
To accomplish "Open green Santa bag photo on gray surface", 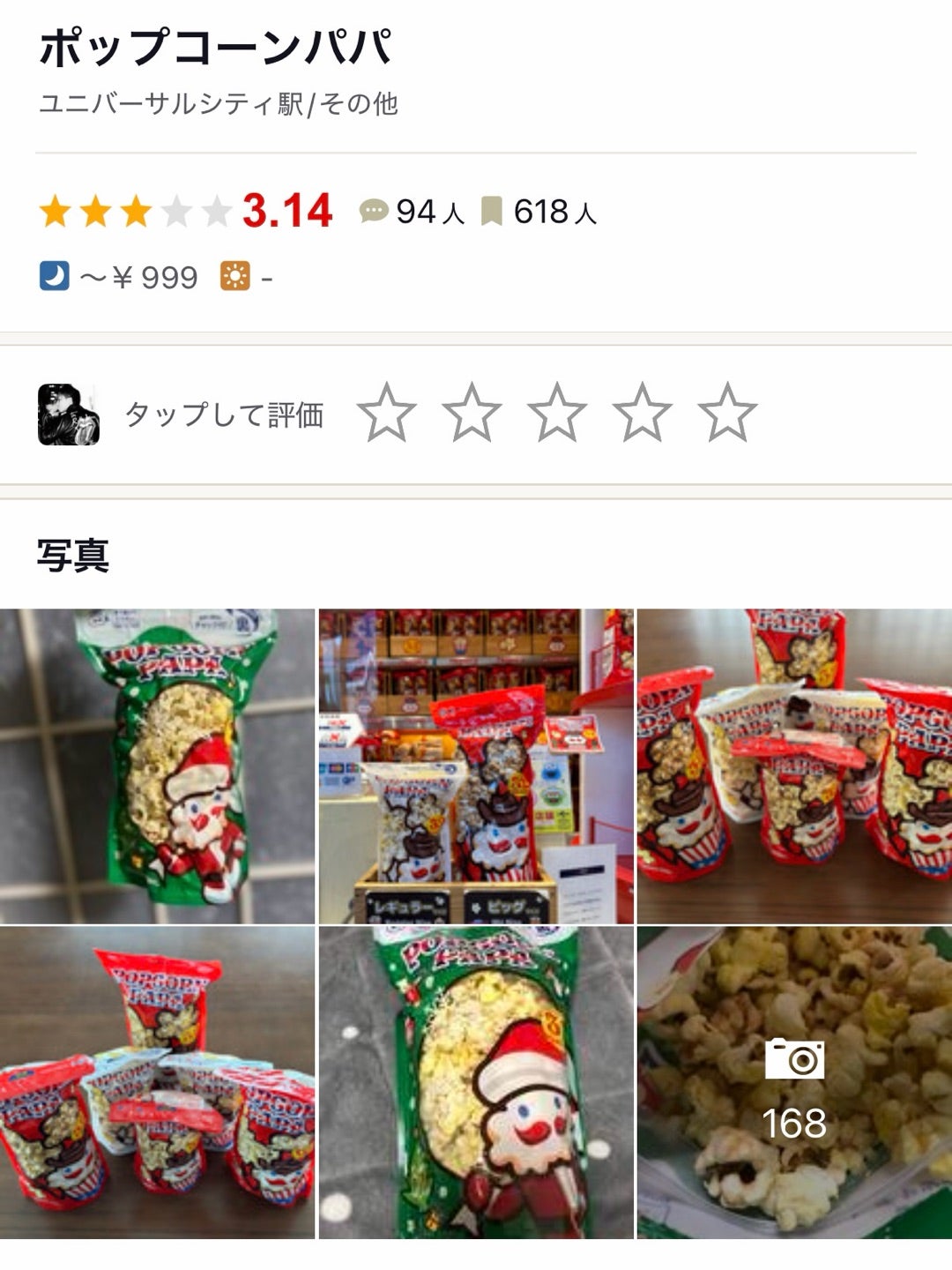I will (x=476, y=1082).
